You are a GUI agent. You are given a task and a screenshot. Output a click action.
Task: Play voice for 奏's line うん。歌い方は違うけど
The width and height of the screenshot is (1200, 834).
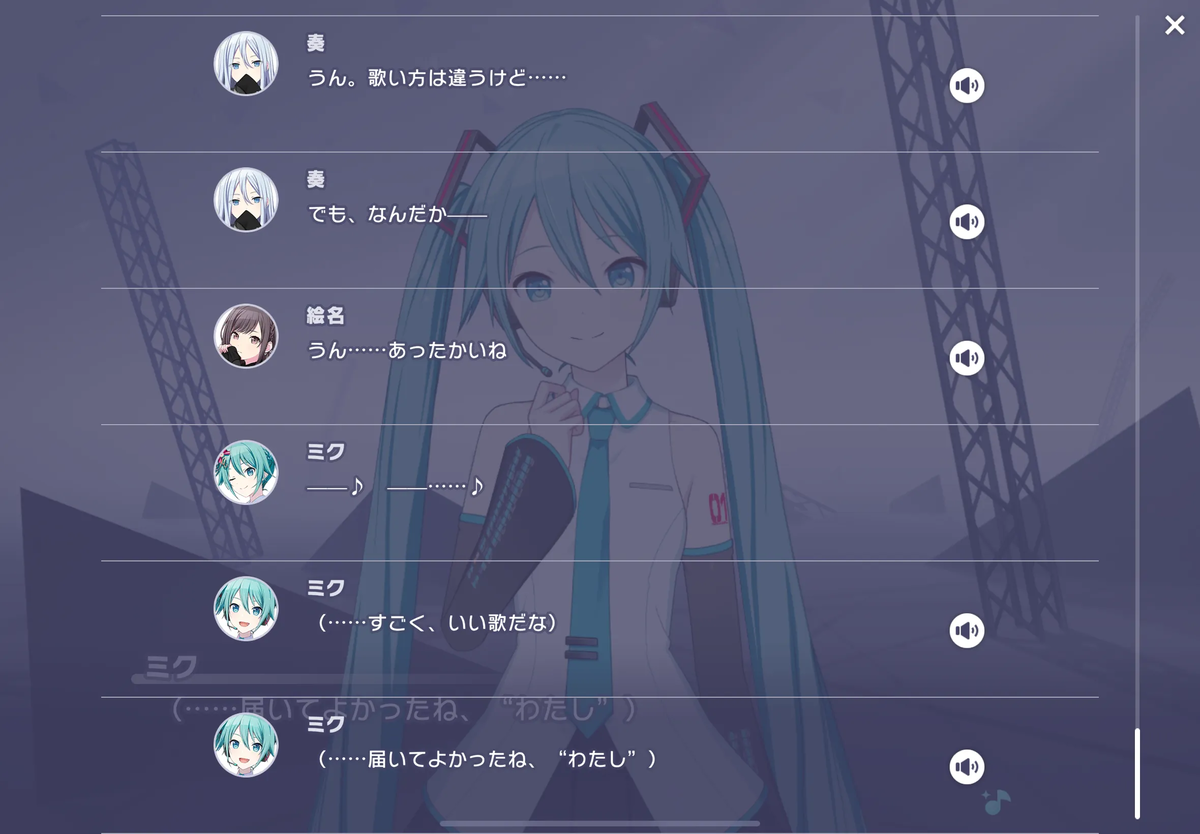966,86
